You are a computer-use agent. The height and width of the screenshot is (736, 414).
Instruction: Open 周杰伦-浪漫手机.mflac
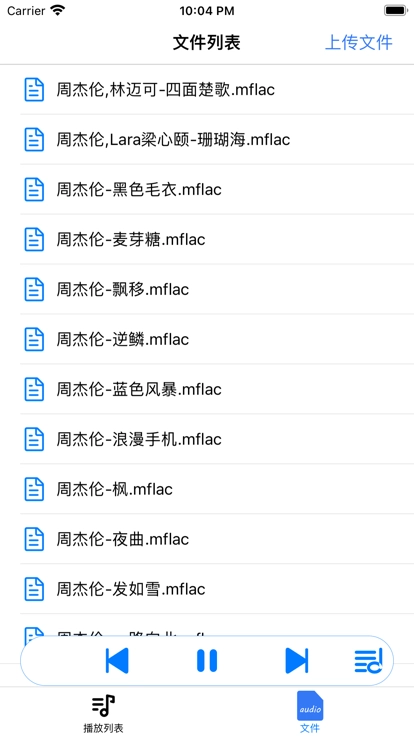click(217, 439)
